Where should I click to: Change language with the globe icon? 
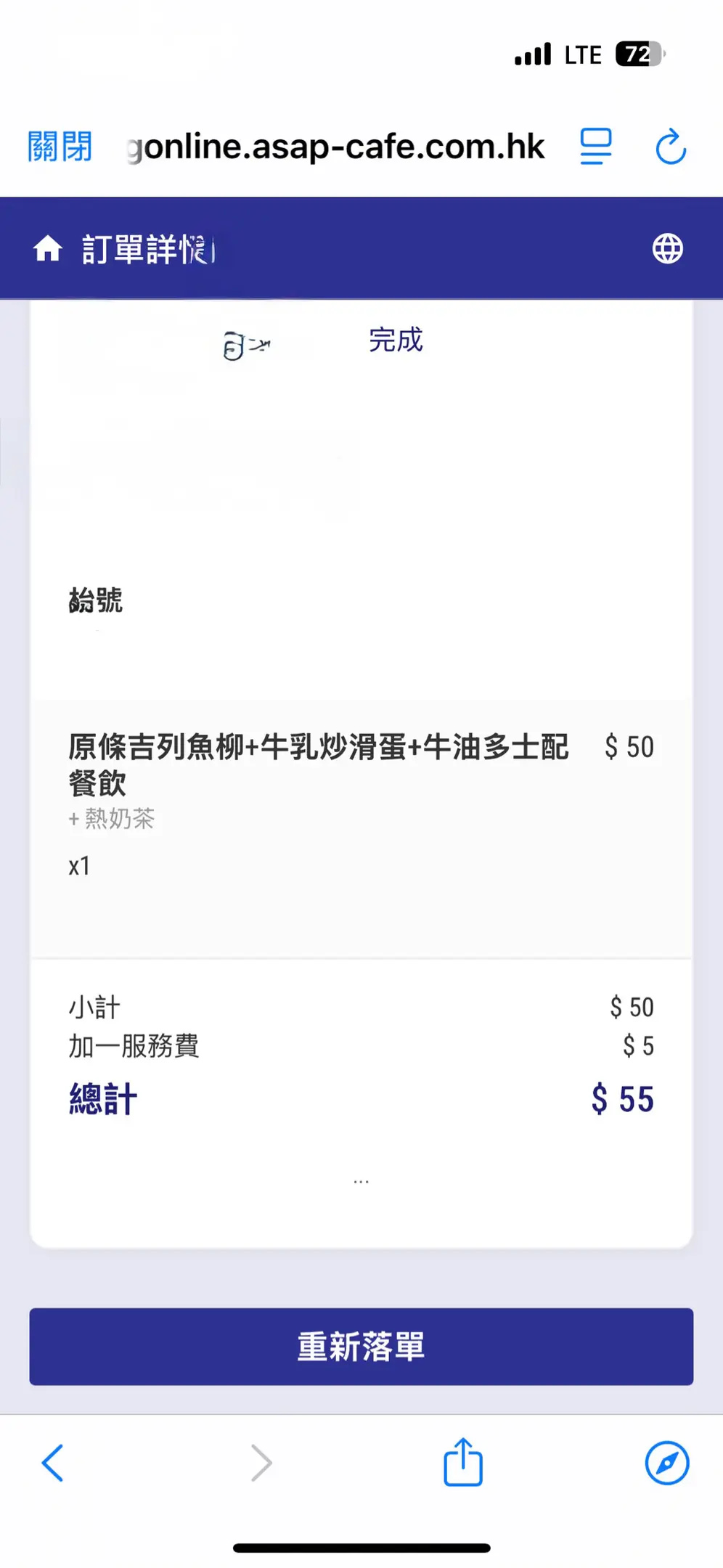click(667, 249)
